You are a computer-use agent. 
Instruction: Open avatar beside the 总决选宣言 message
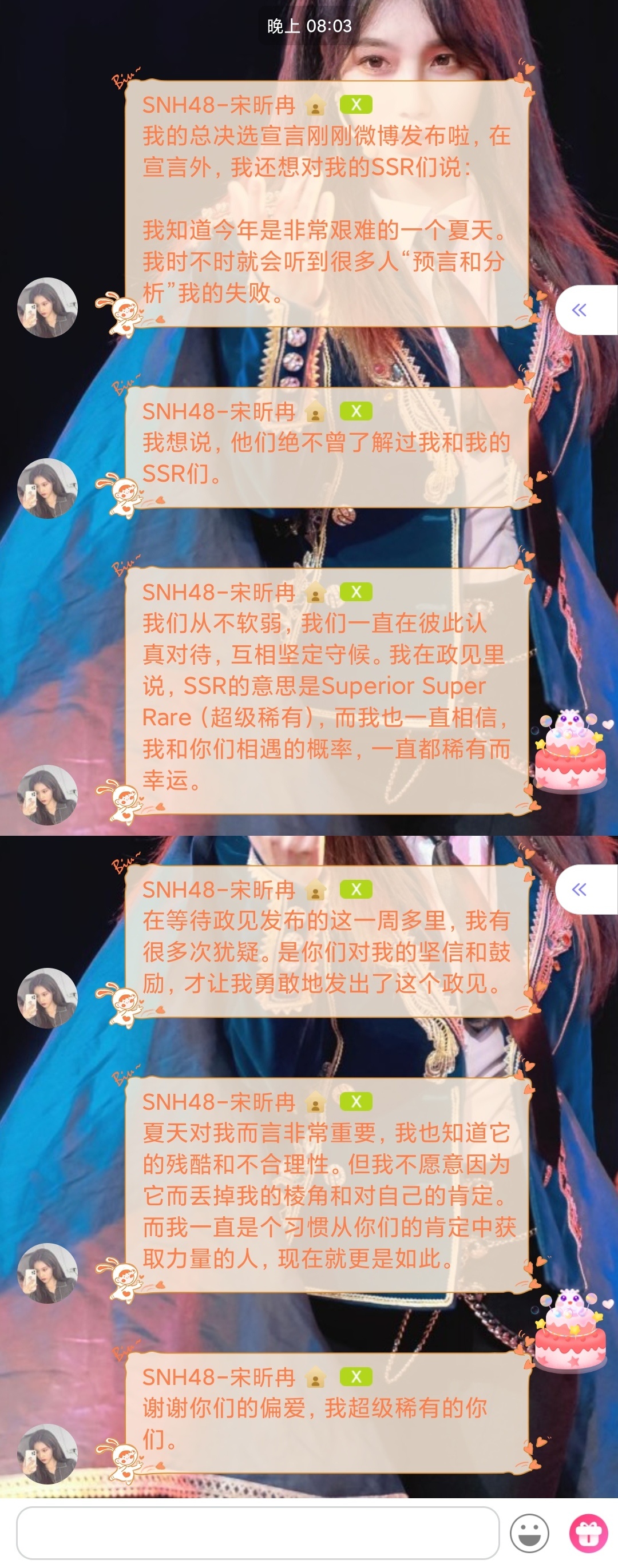[x=47, y=308]
